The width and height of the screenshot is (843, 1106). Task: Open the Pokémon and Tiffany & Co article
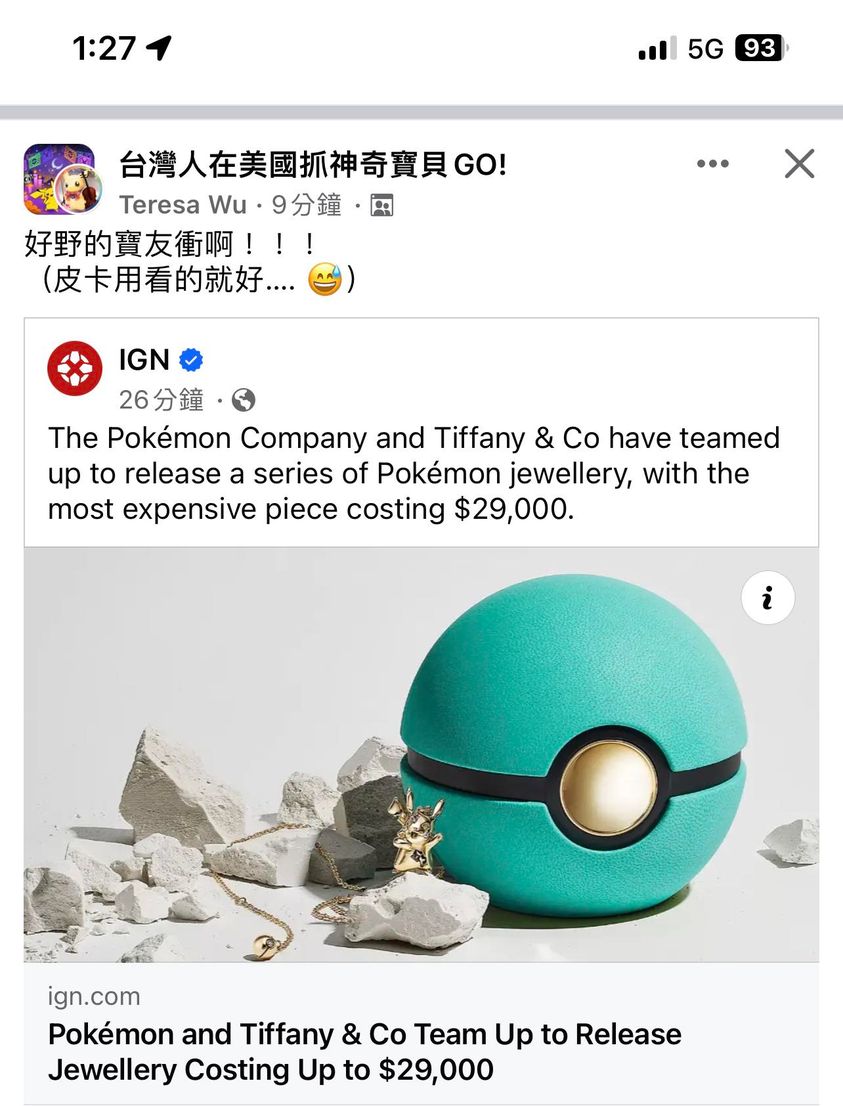(365, 1051)
